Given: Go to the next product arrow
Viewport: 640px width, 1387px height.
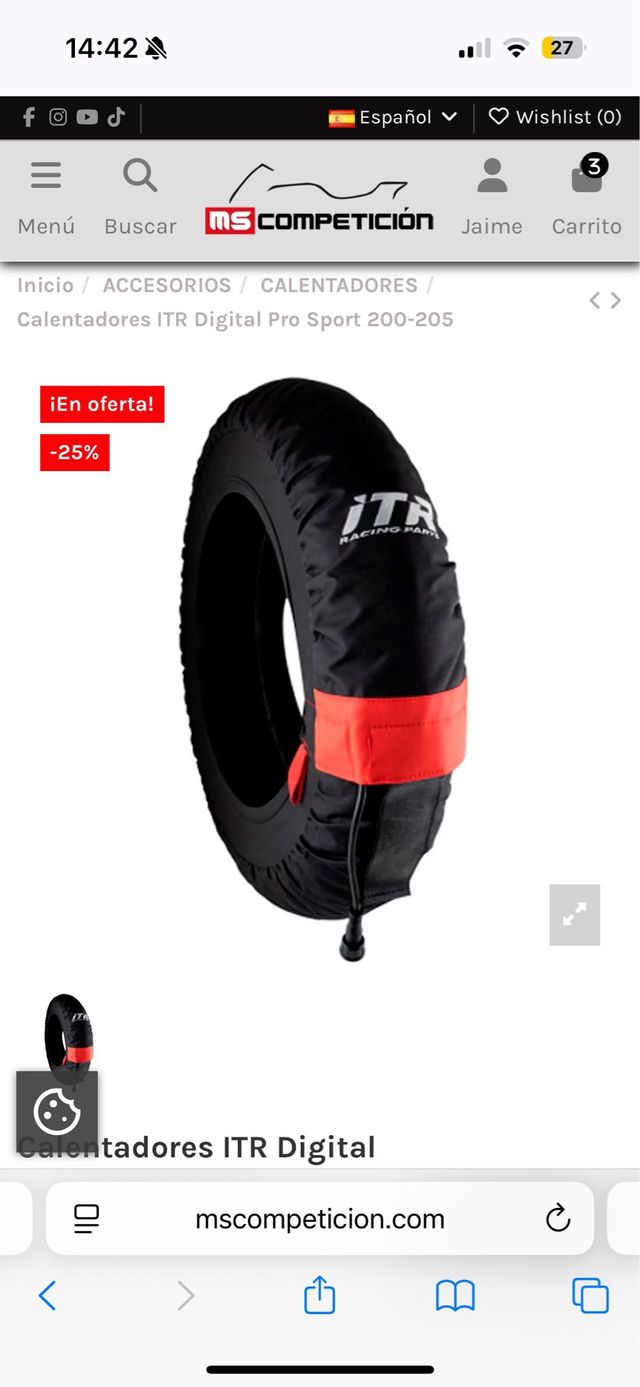Looking at the screenshot, I should pyautogui.click(x=616, y=300).
